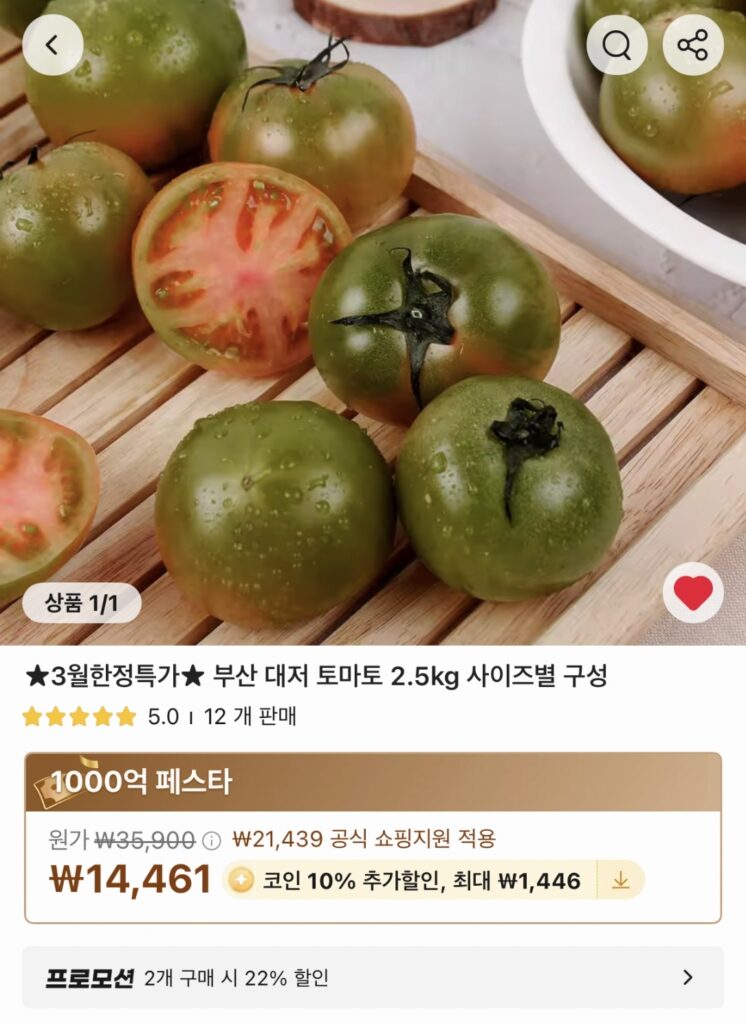The width and height of the screenshot is (746, 1024).
Task: Click the tomato product photo
Action: coord(373,320)
